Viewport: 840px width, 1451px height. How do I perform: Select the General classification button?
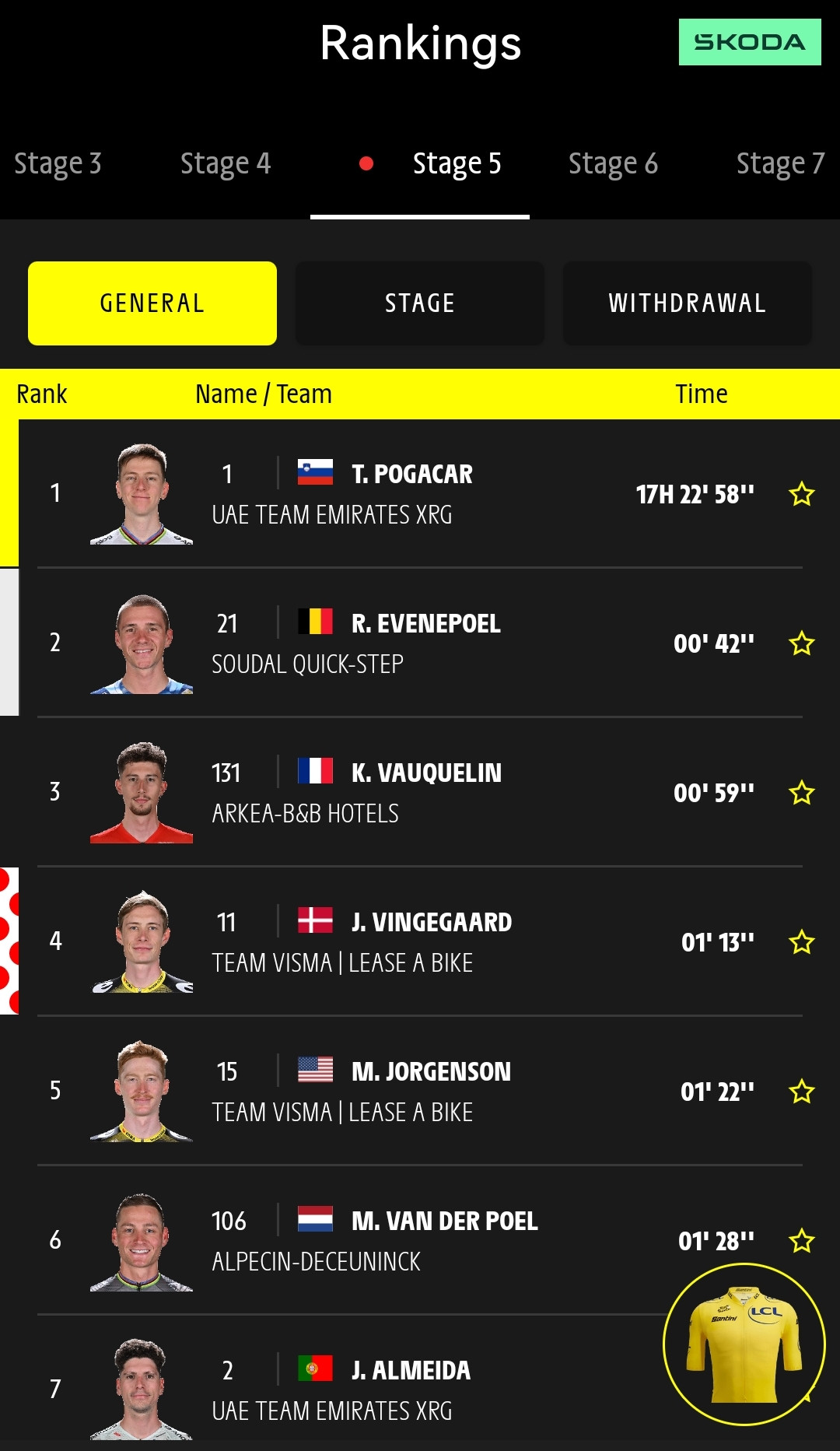pyautogui.click(x=152, y=303)
